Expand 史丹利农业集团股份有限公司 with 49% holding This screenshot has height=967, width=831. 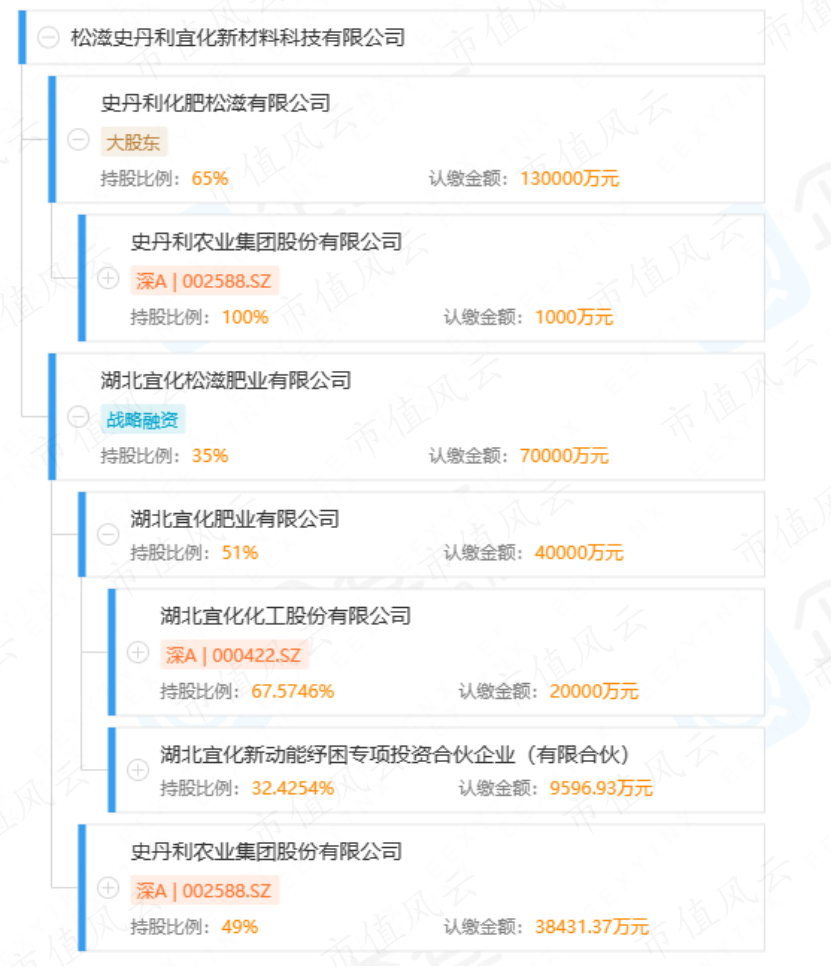tap(108, 888)
